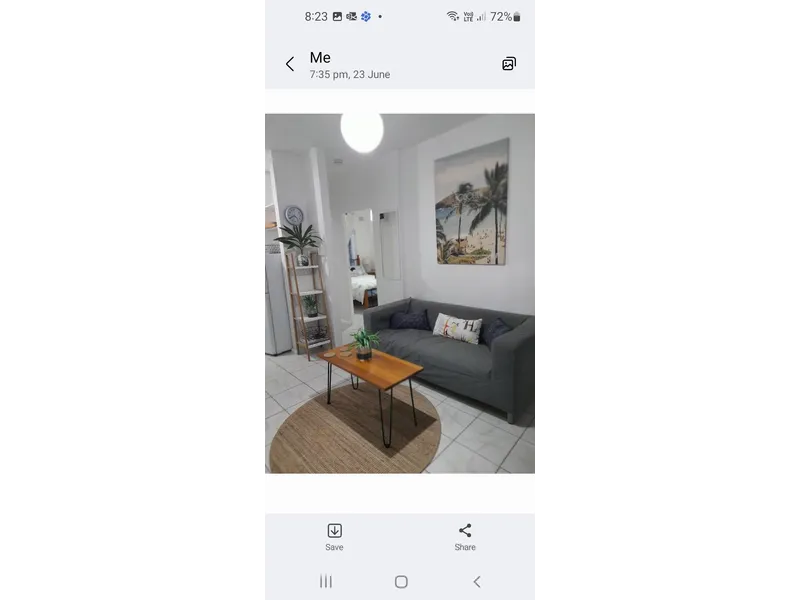Go back using the top arrow
The height and width of the screenshot is (600, 800).
(290, 64)
